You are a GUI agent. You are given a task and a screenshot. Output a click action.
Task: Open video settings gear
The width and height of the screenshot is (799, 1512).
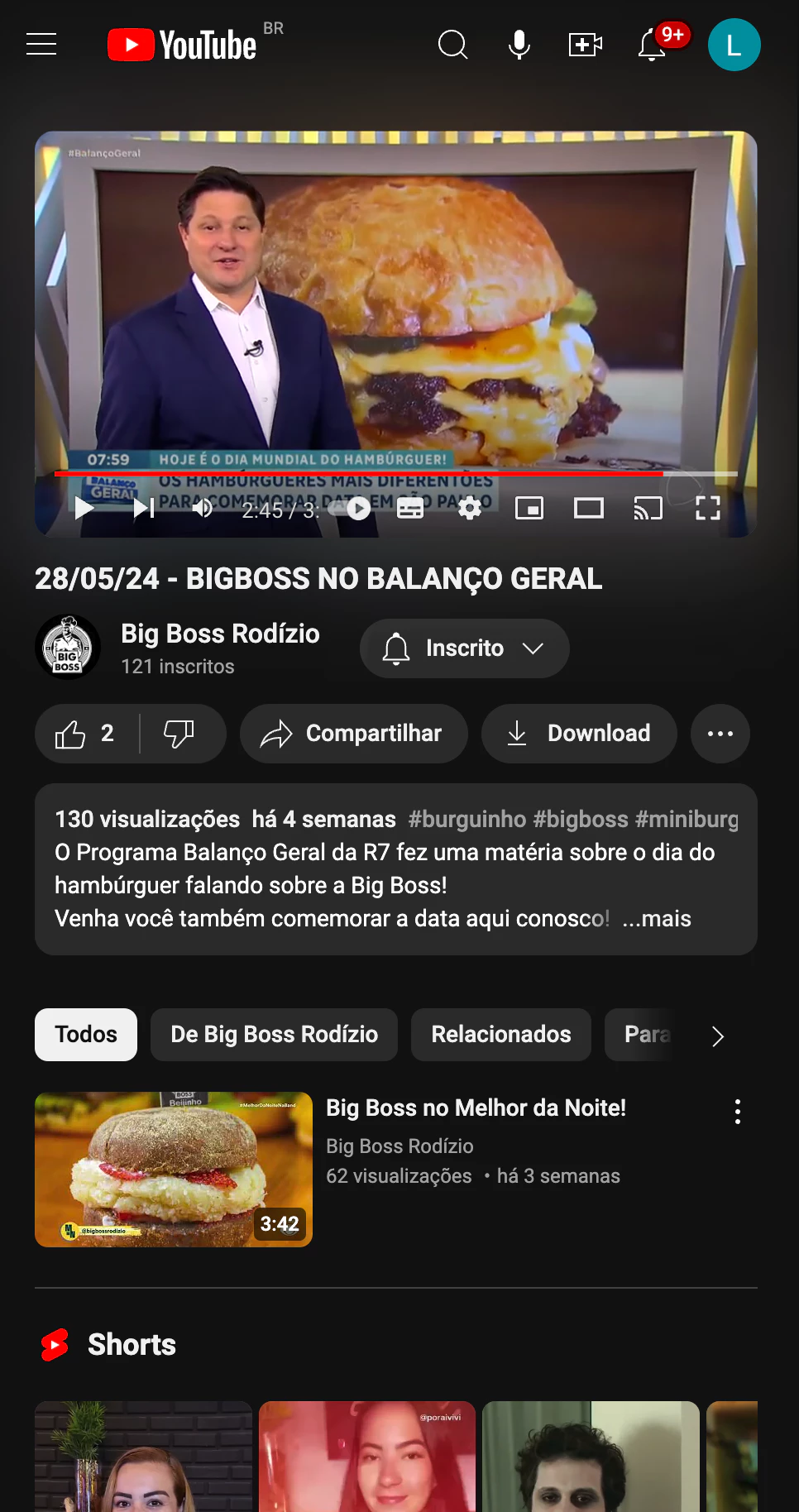[x=470, y=508]
